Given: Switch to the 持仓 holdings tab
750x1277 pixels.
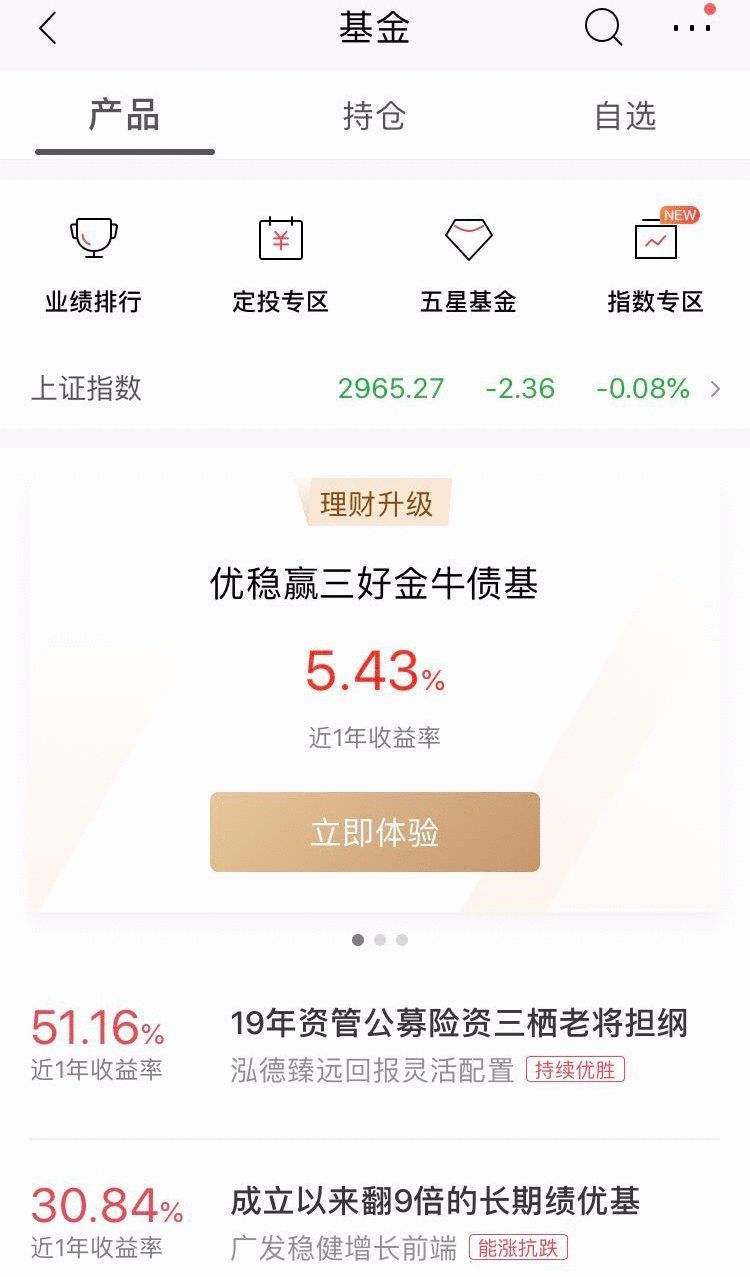Looking at the screenshot, I should 375,117.
